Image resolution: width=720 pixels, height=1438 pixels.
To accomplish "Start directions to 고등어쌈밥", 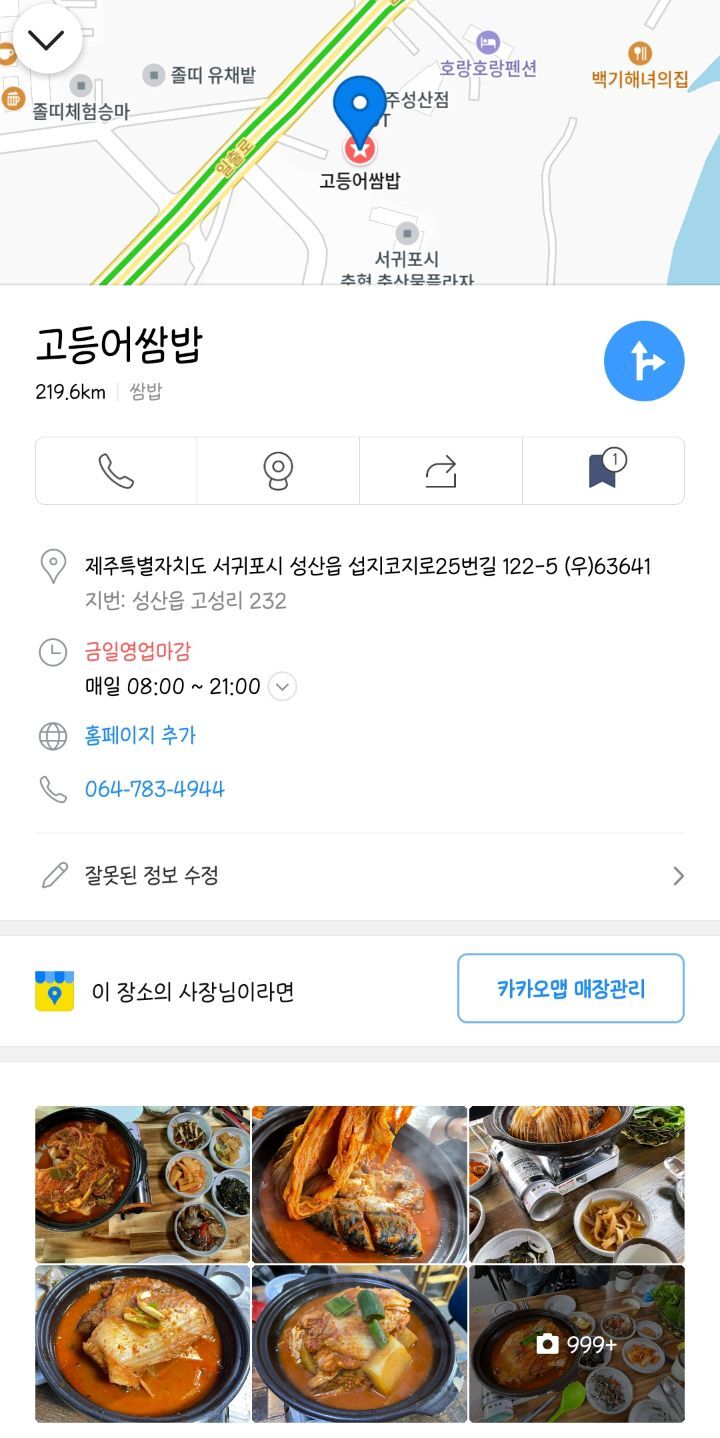I will (x=644, y=361).
